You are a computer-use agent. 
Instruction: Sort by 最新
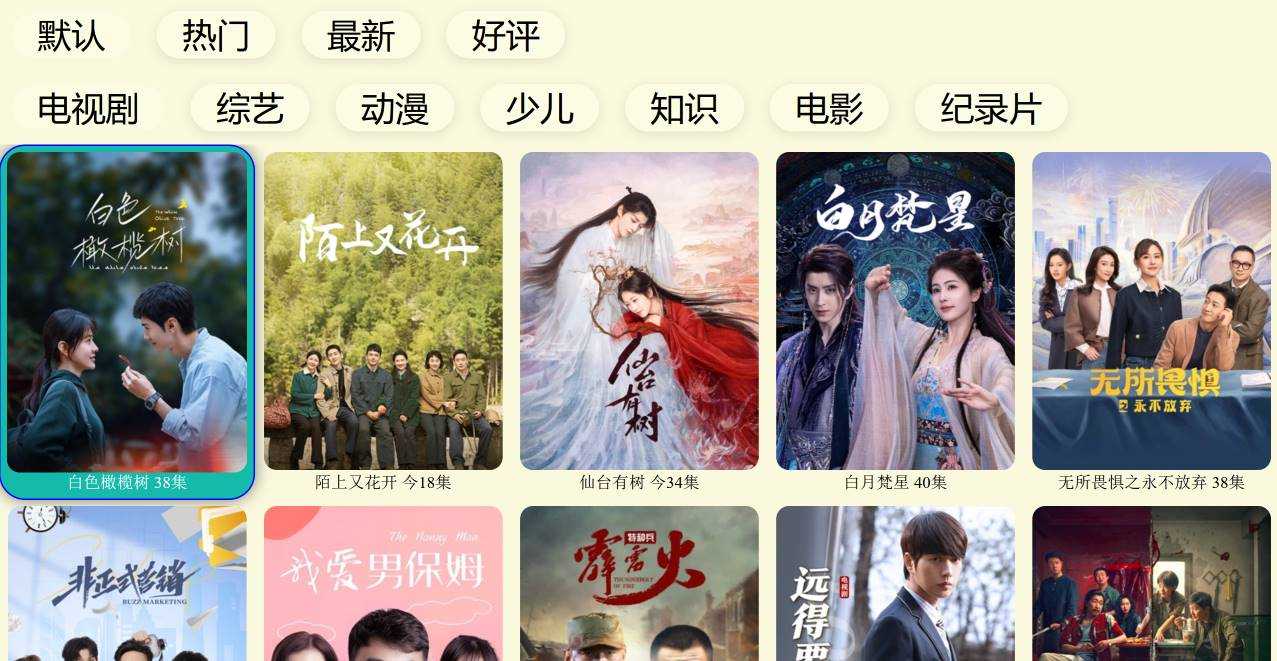click(361, 36)
